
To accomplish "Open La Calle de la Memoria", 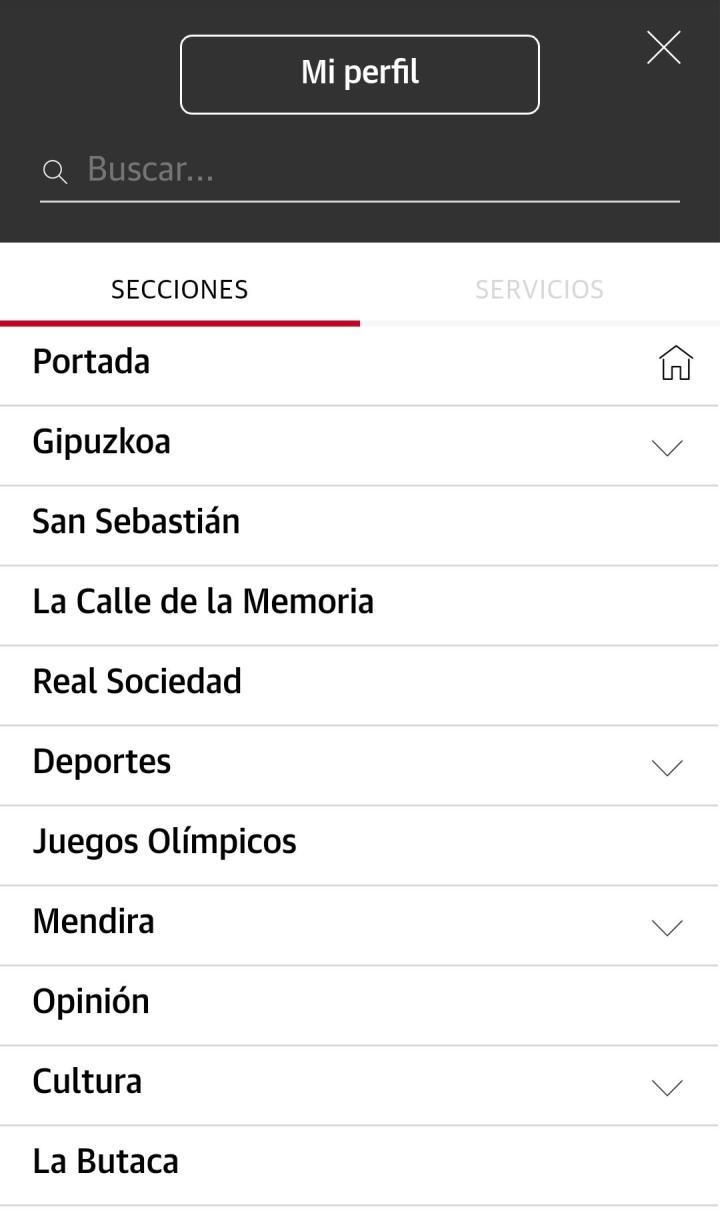I will pos(203,602).
